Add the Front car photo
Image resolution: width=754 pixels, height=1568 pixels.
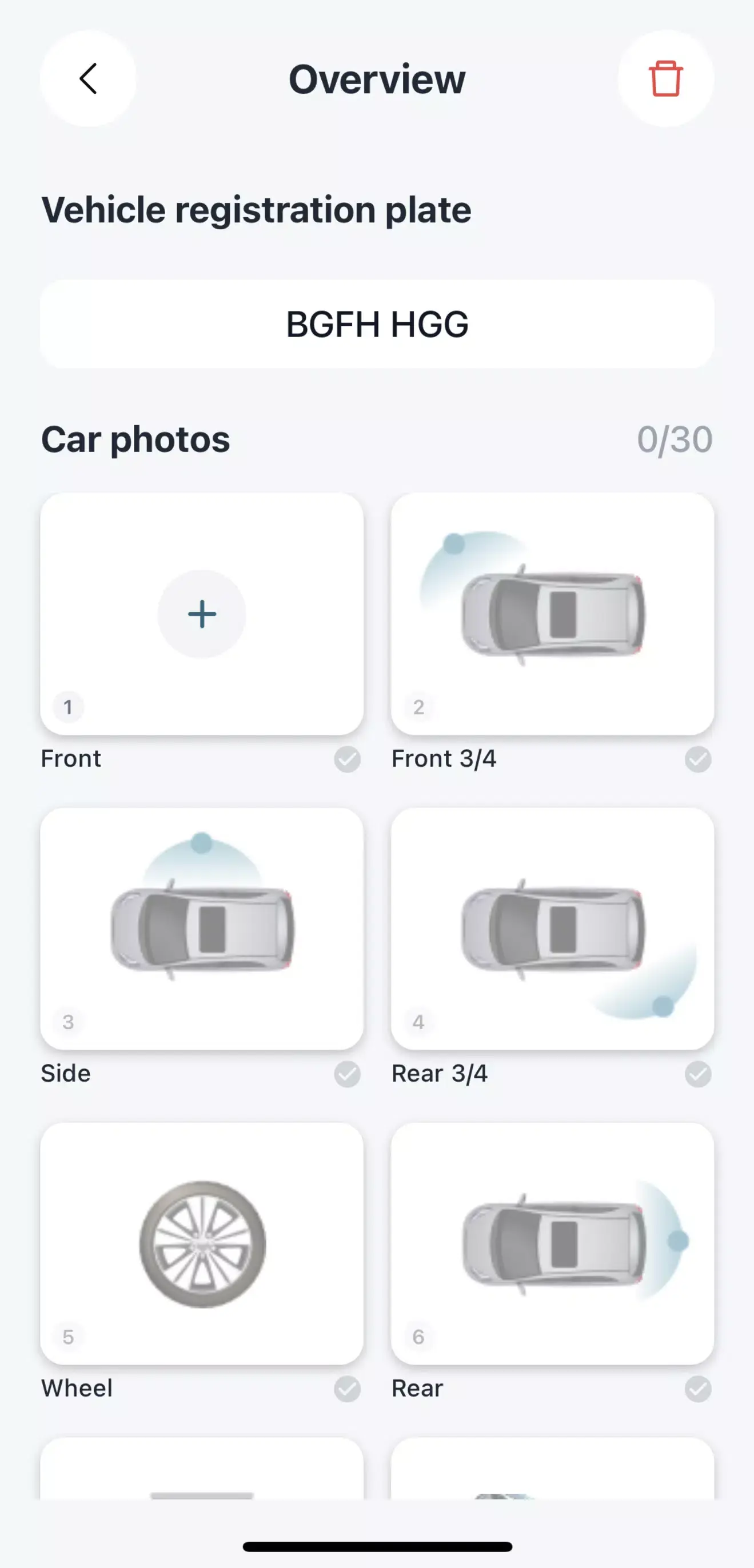point(202,614)
